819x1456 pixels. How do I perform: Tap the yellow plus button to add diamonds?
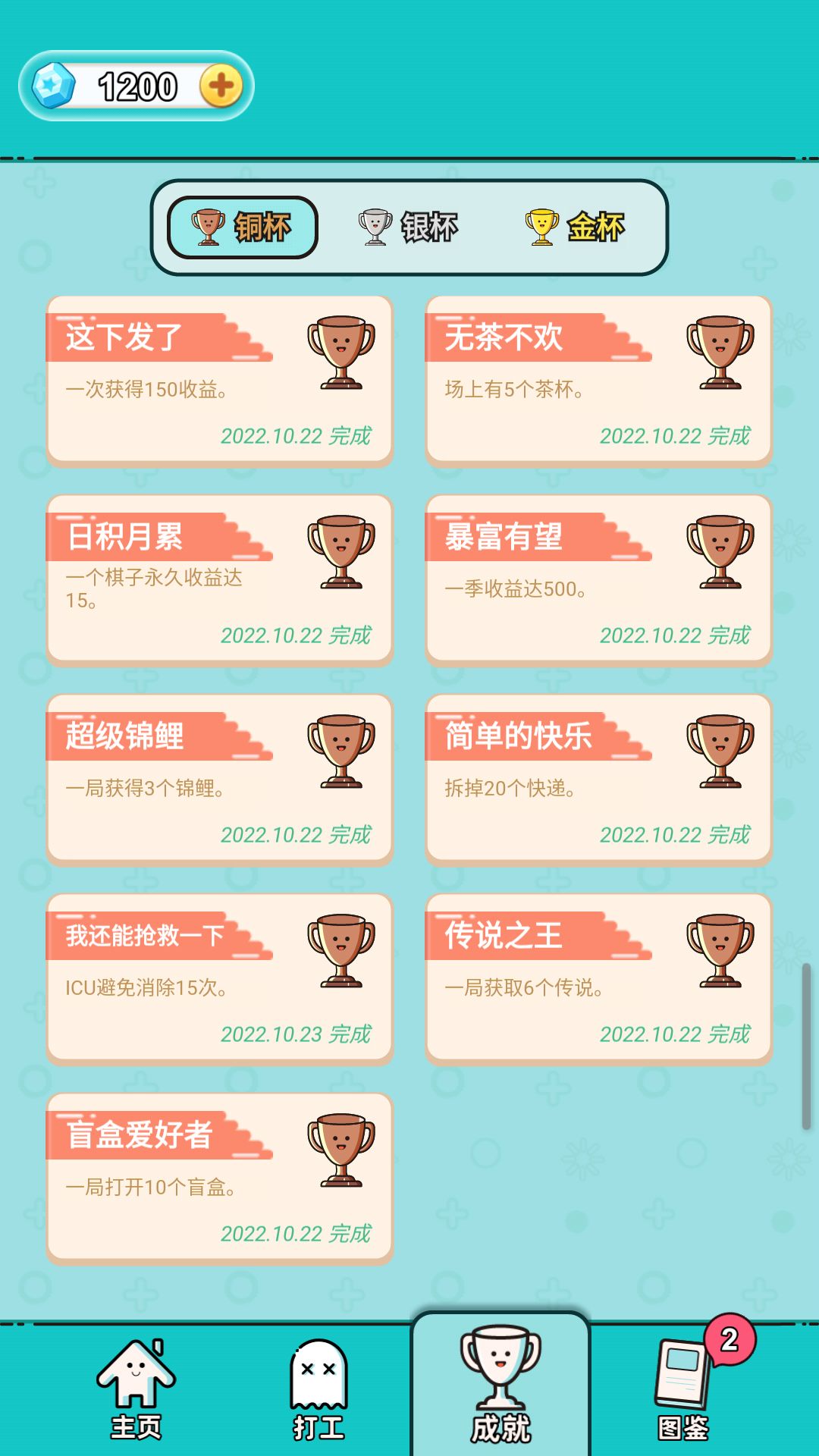221,83
